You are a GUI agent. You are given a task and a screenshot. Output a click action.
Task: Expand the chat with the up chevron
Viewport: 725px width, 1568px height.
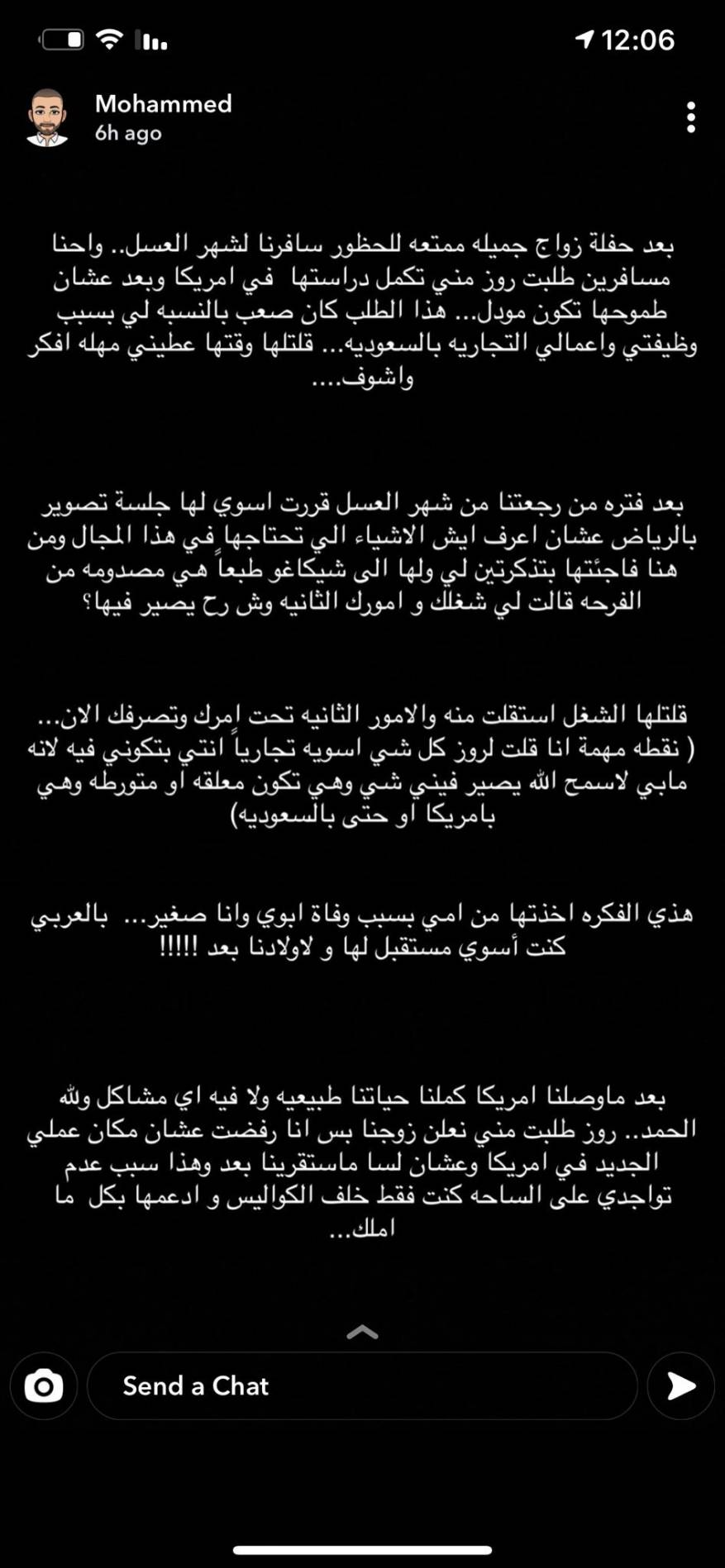pyautogui.click(x=362, y=1331)
